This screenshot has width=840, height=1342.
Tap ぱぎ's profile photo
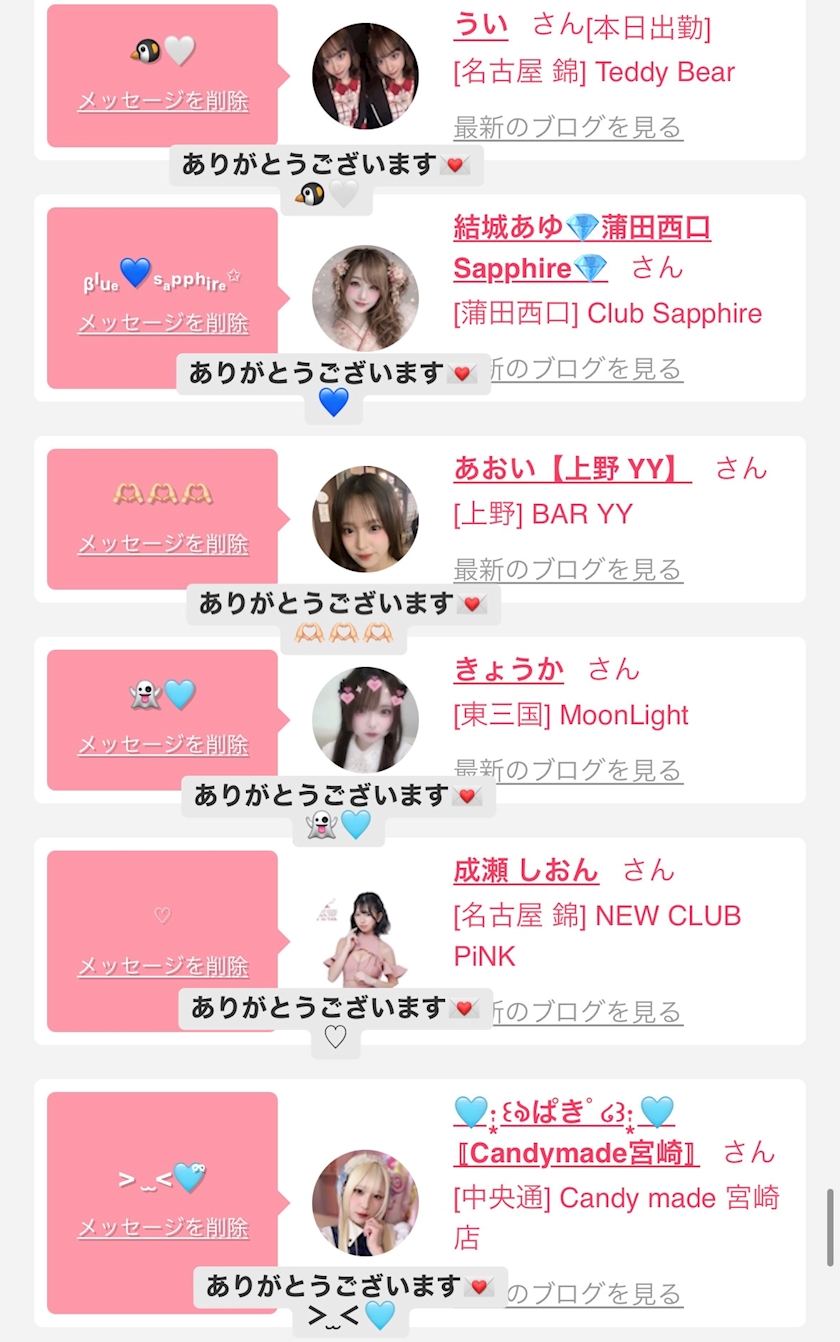click(365, 1202)
